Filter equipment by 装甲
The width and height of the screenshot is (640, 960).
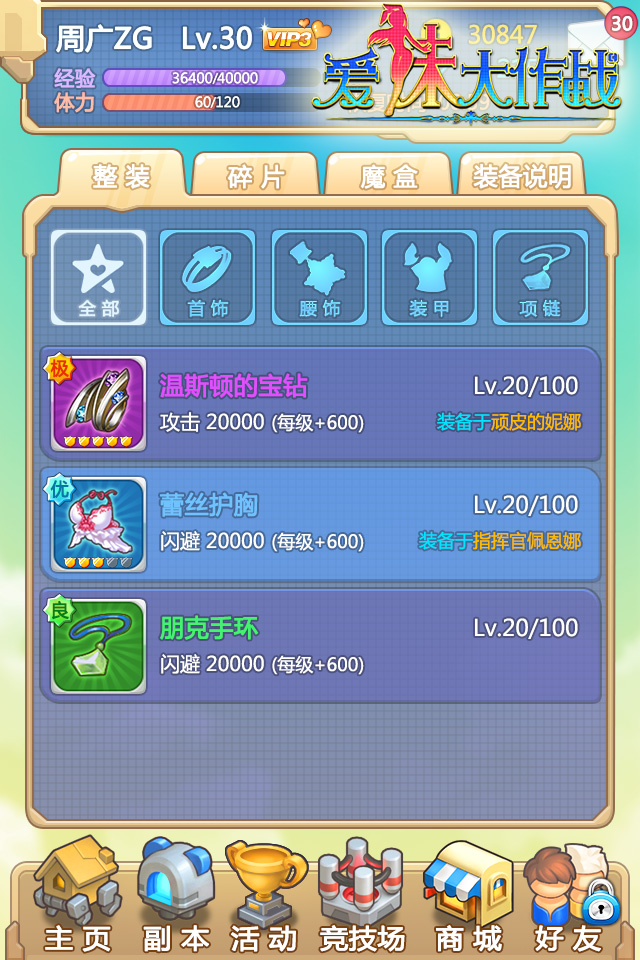pos(429,278)
